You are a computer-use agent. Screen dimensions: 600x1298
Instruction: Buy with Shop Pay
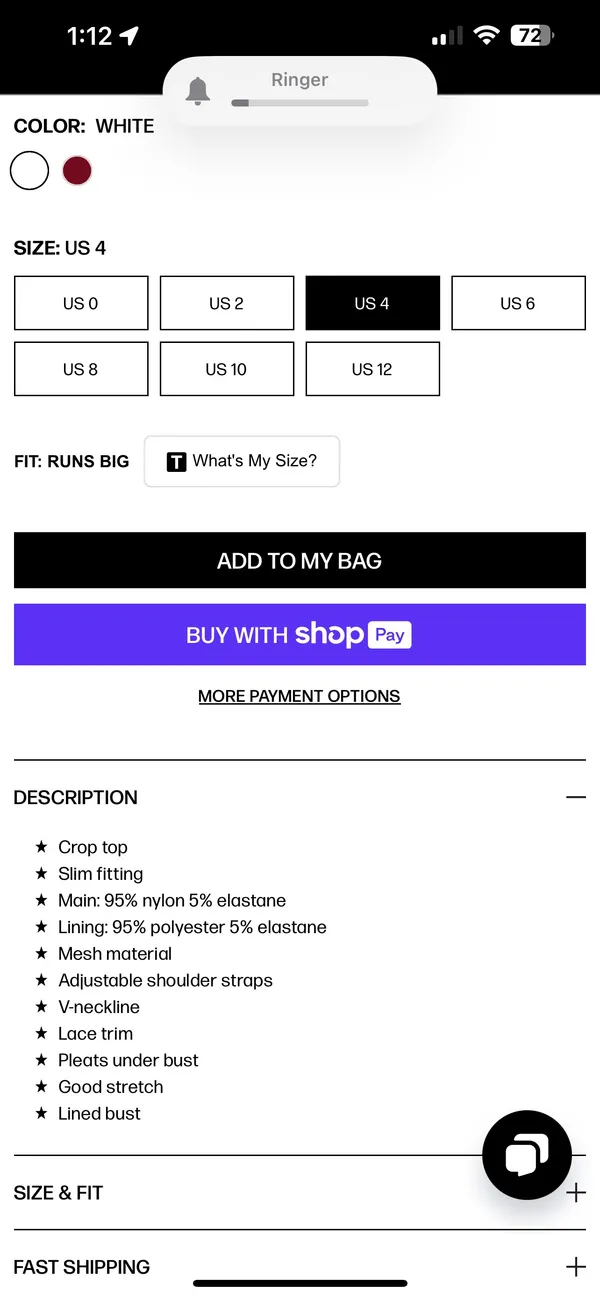pyautogui.click(x=300, y=635)
